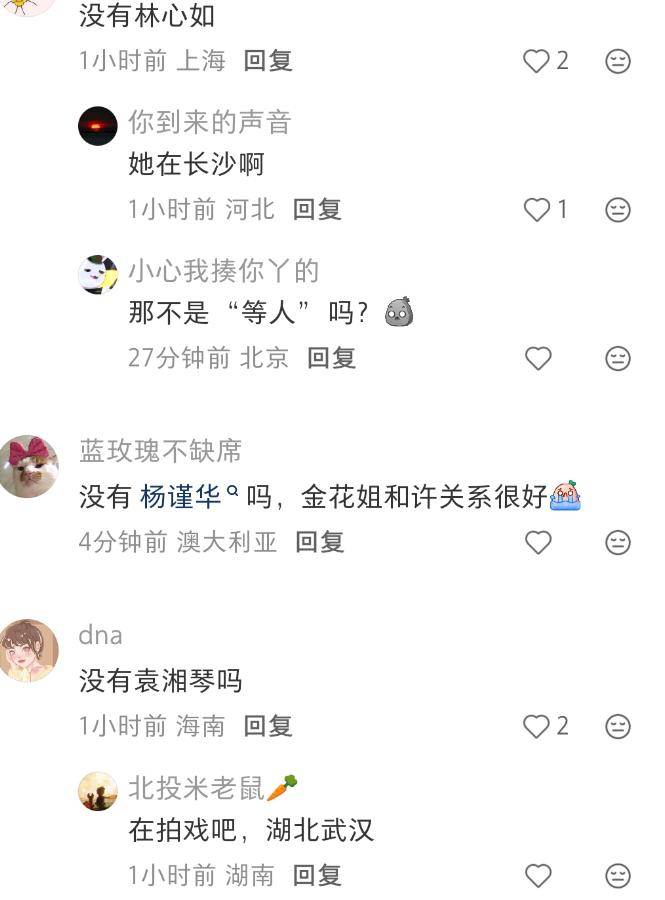
Task: Like the comment 没有林心如
Action: 537,61
